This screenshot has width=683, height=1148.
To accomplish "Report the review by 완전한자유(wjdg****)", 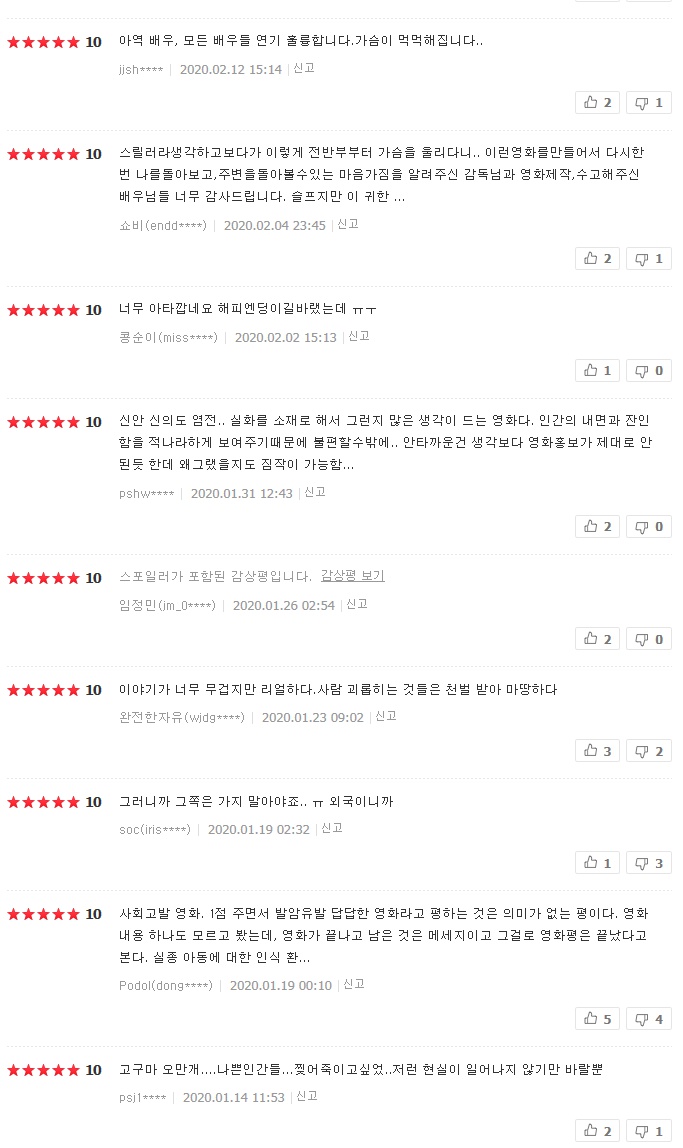I will (x=386, y=717).
